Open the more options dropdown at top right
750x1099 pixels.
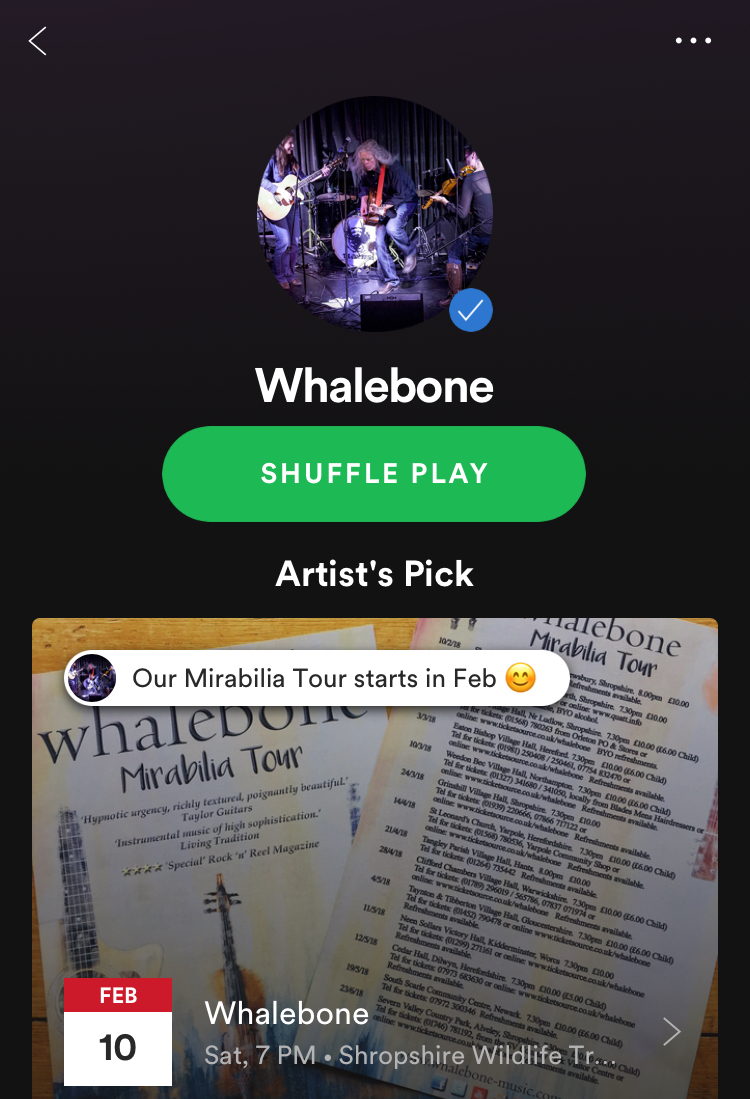coord(693,41)
